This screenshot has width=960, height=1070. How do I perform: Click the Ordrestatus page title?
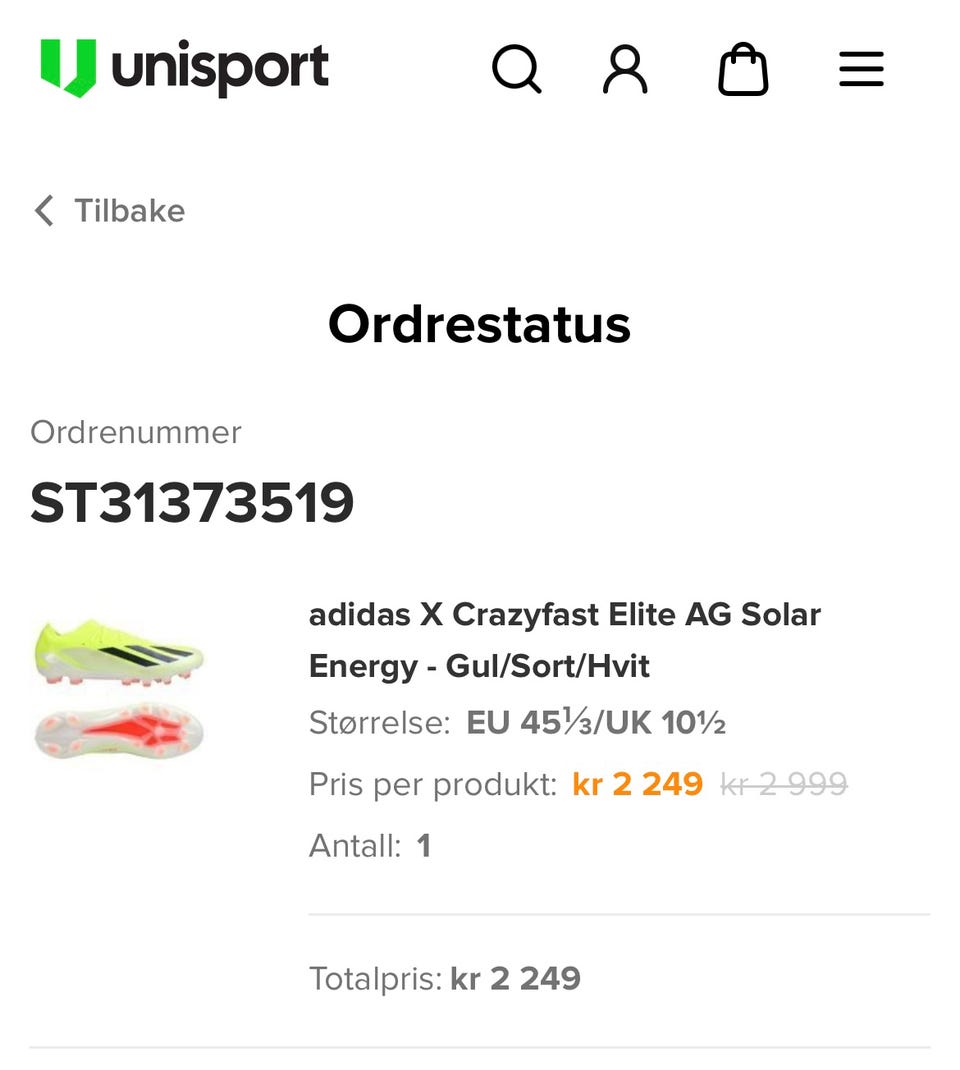click(x=480, y=323)
